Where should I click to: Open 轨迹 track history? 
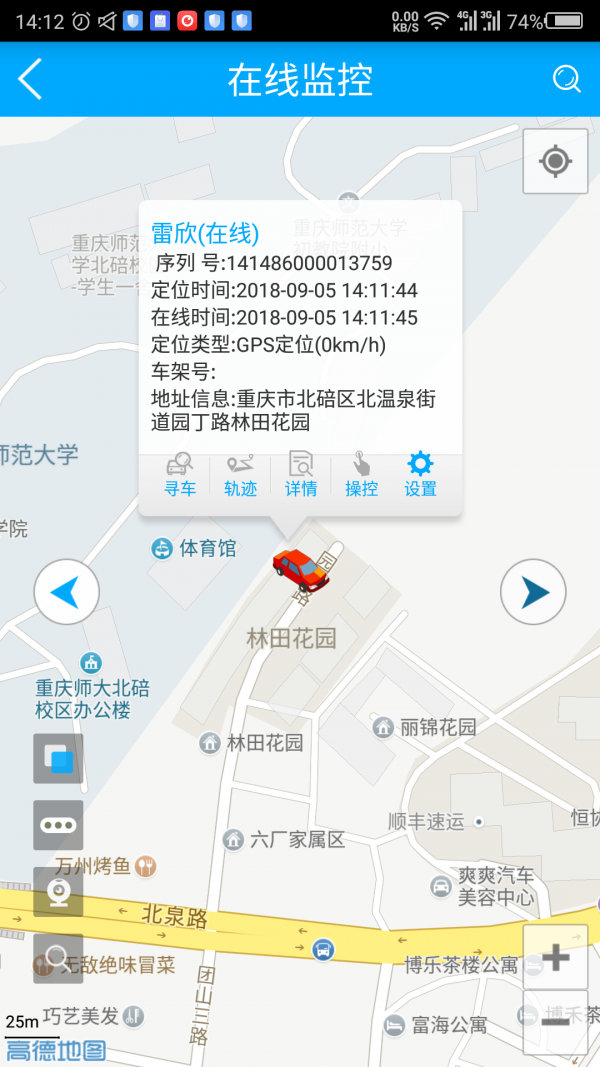pos(241,475)
